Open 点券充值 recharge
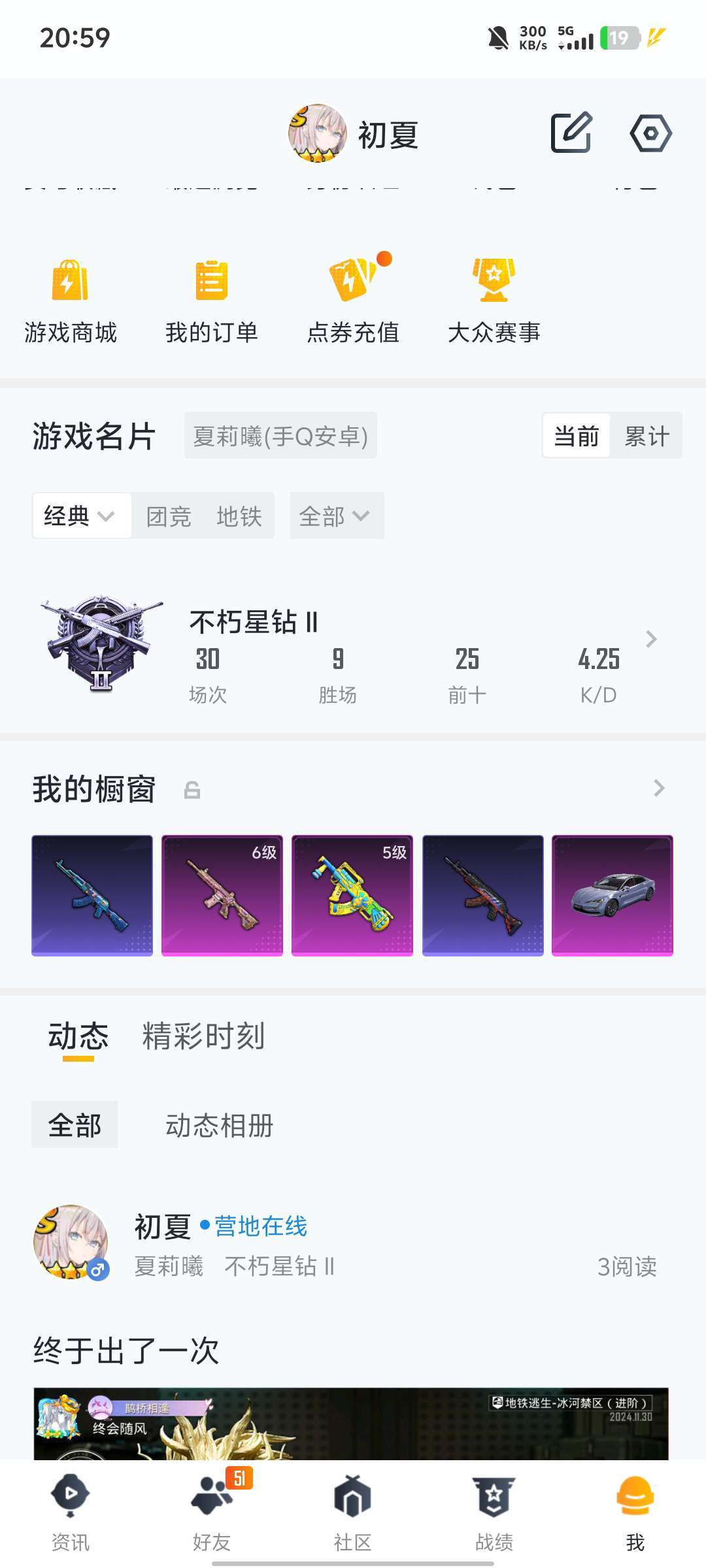706x1568 pixels. 353,302
